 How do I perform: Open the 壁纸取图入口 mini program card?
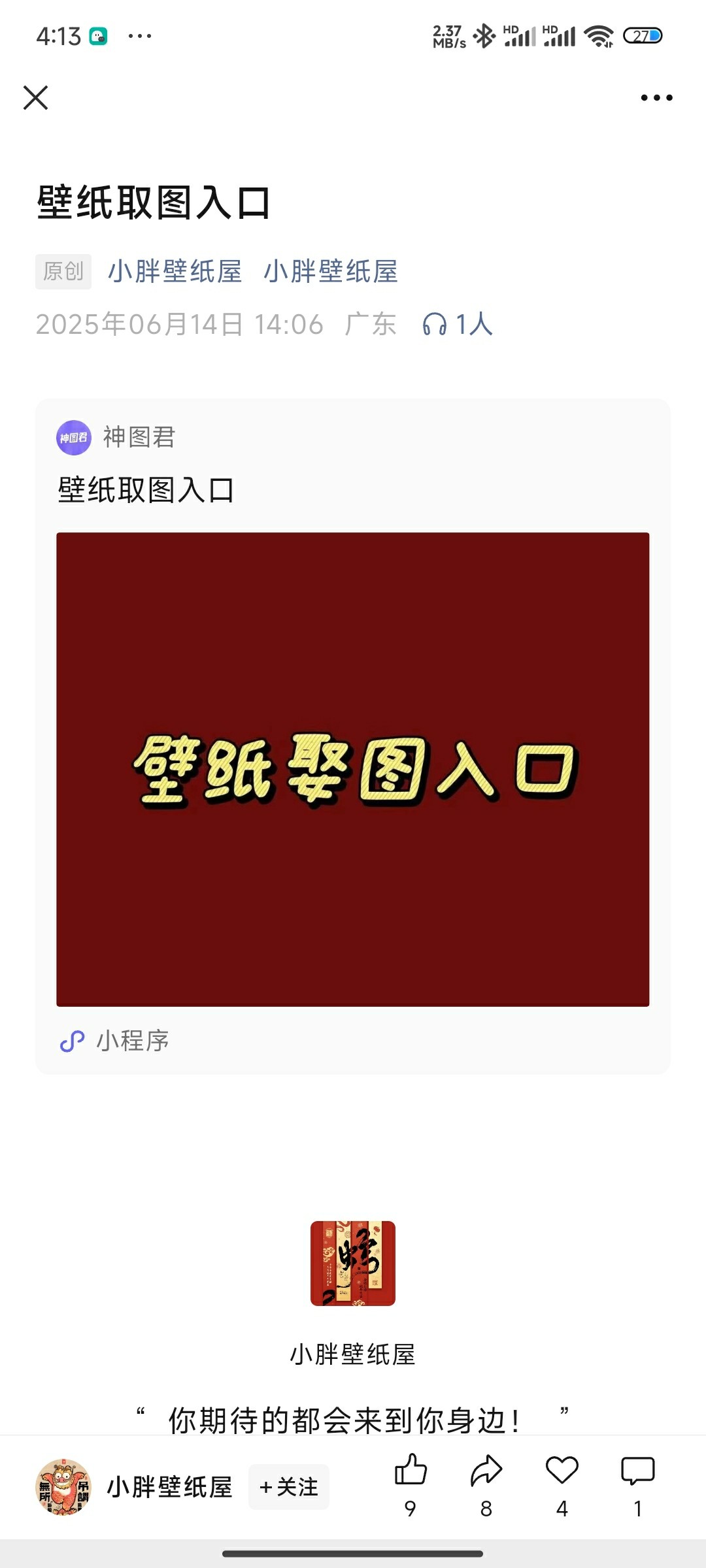(353, 769)
